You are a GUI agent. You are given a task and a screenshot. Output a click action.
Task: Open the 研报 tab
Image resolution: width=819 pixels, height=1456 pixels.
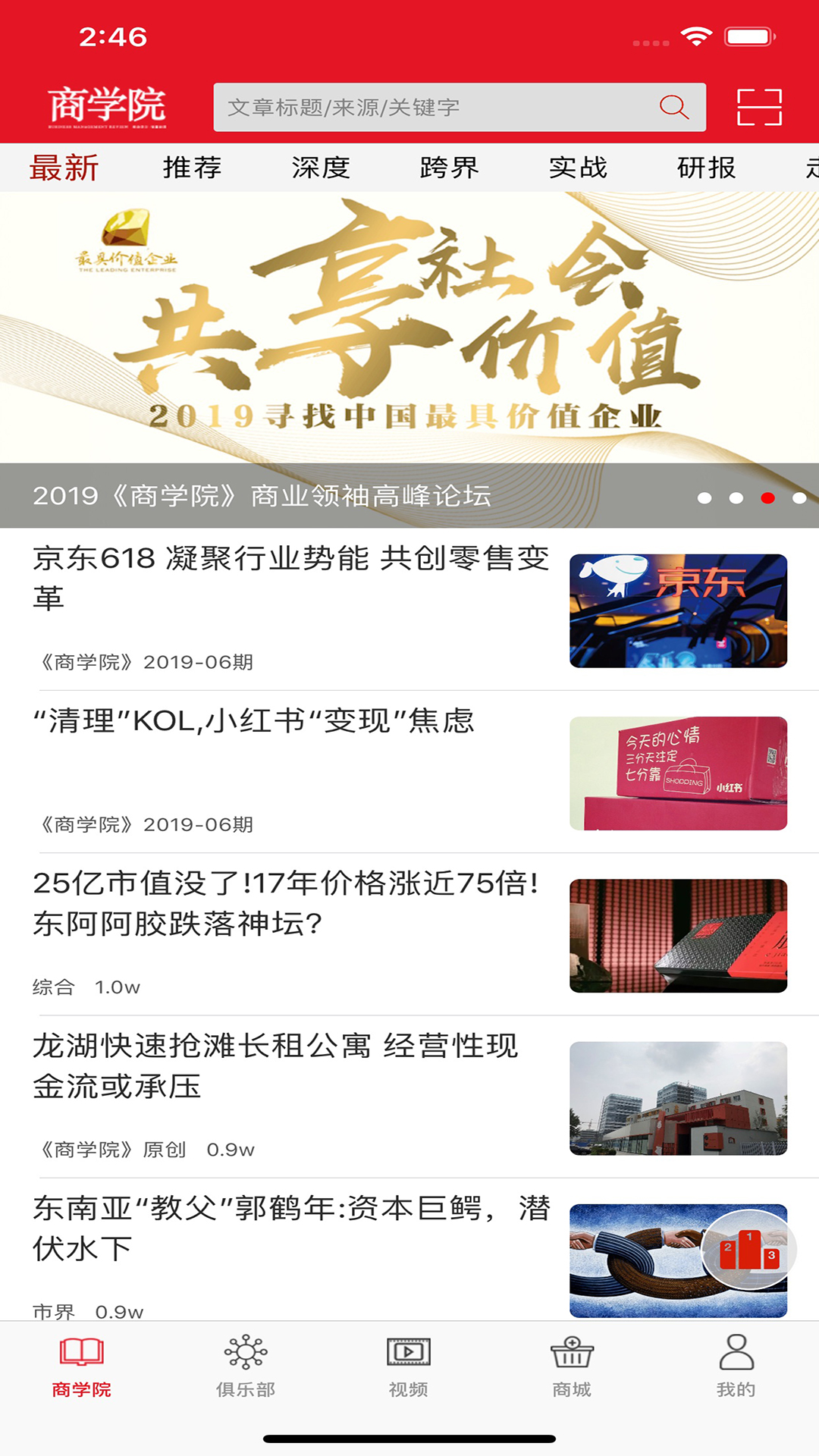tap(707, 168)
